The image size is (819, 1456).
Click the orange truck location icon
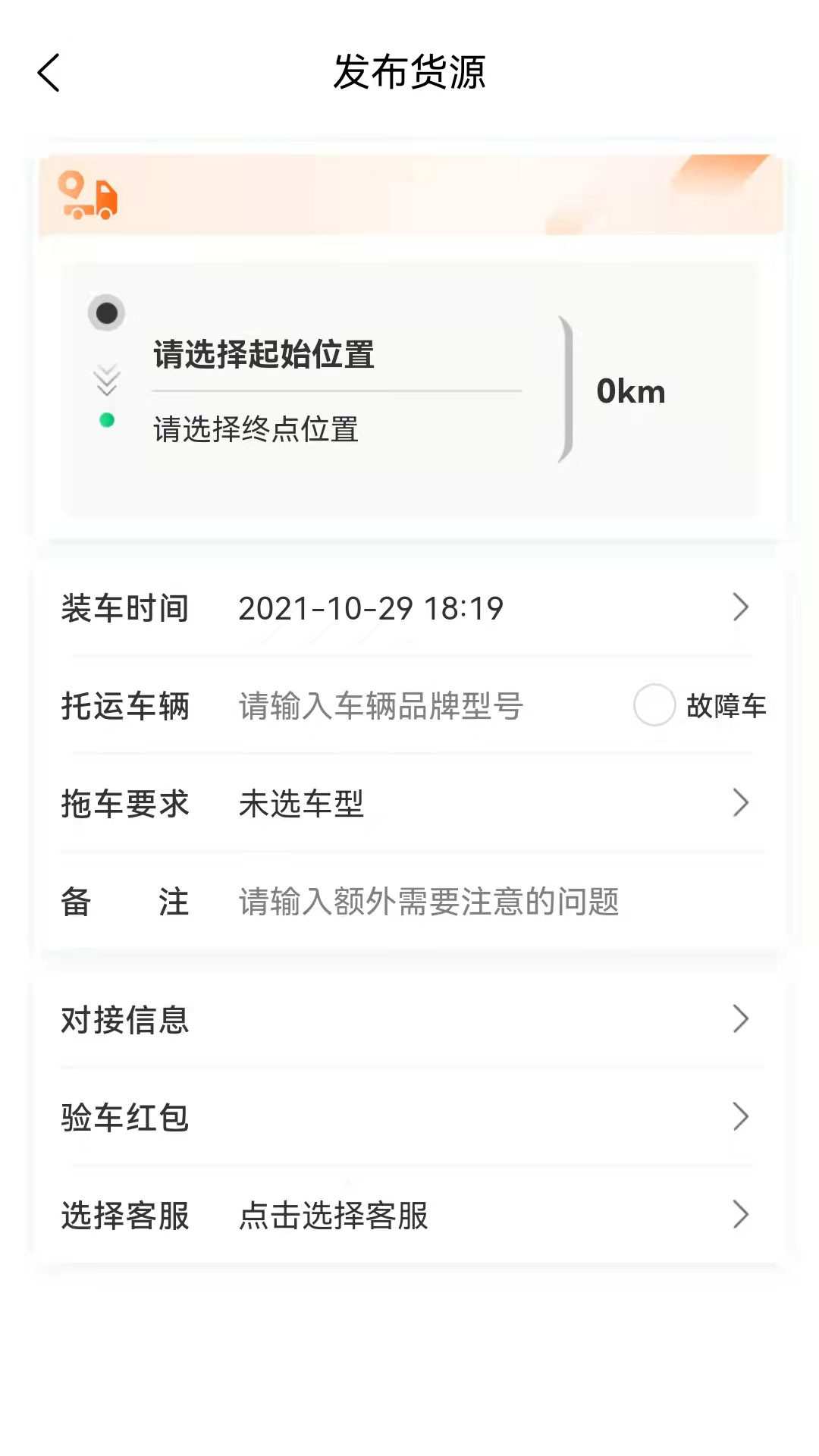(89, 196)
